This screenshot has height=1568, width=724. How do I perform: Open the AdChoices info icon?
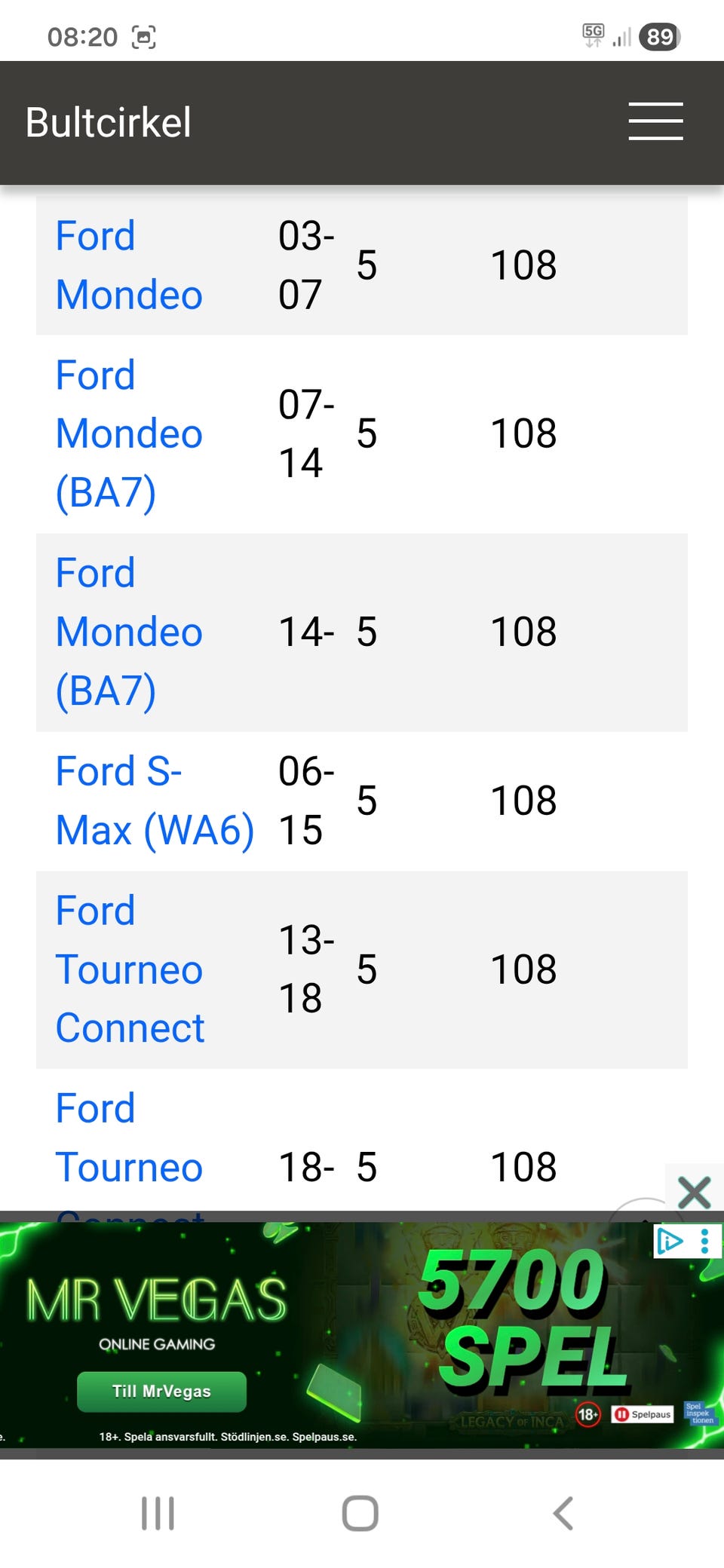tap(670, 1240)
